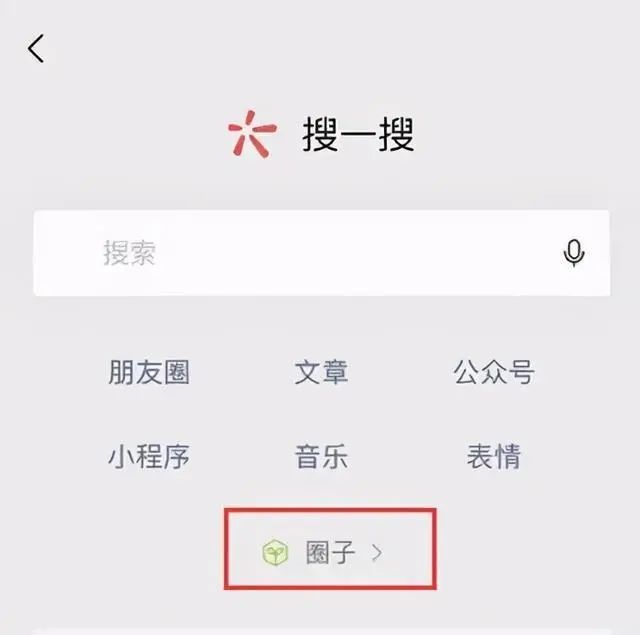Select the 朋友圈 search category
640x635 pixels.
click(149, 373)
